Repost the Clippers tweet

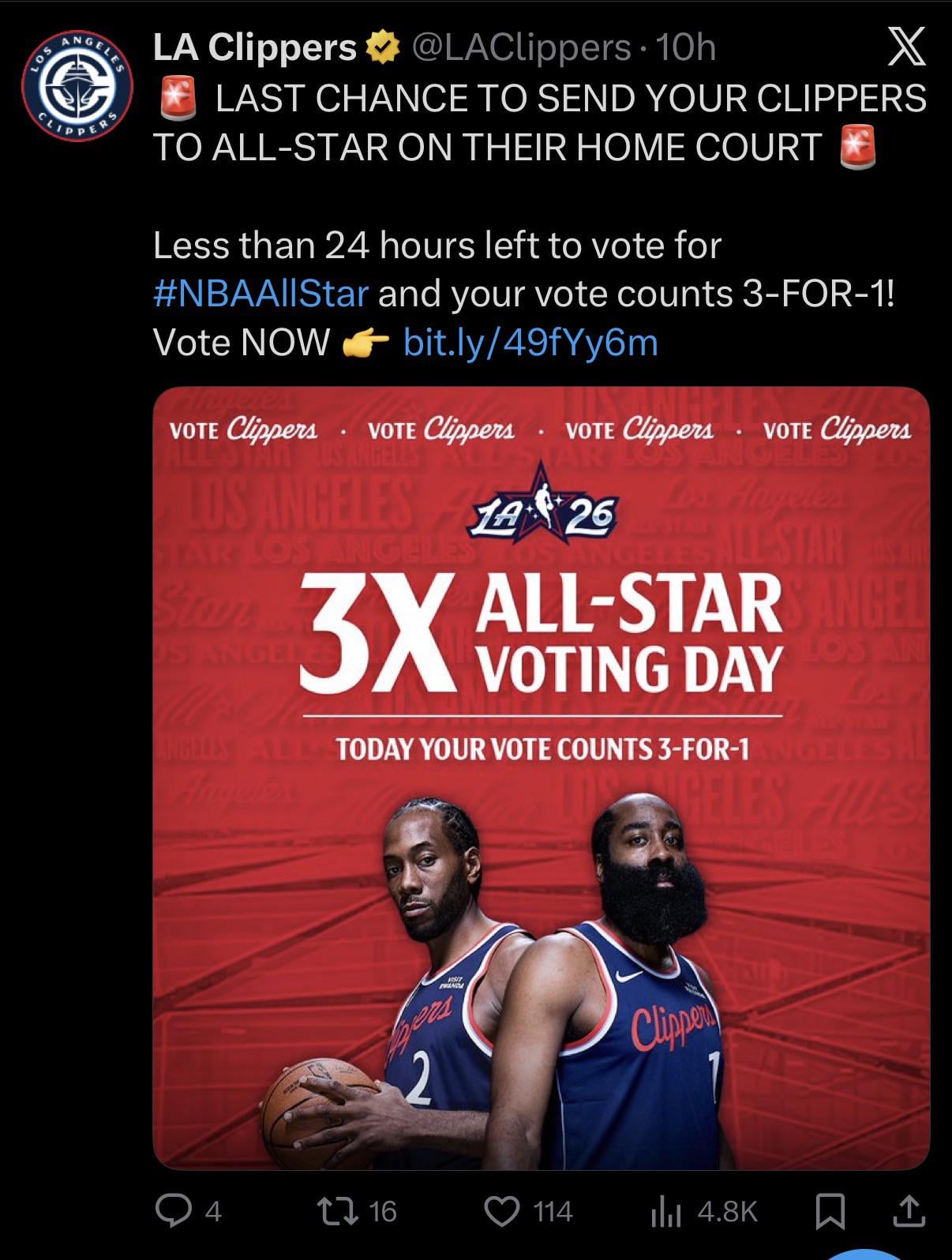pyautogui.click(x=336, y=1211)
